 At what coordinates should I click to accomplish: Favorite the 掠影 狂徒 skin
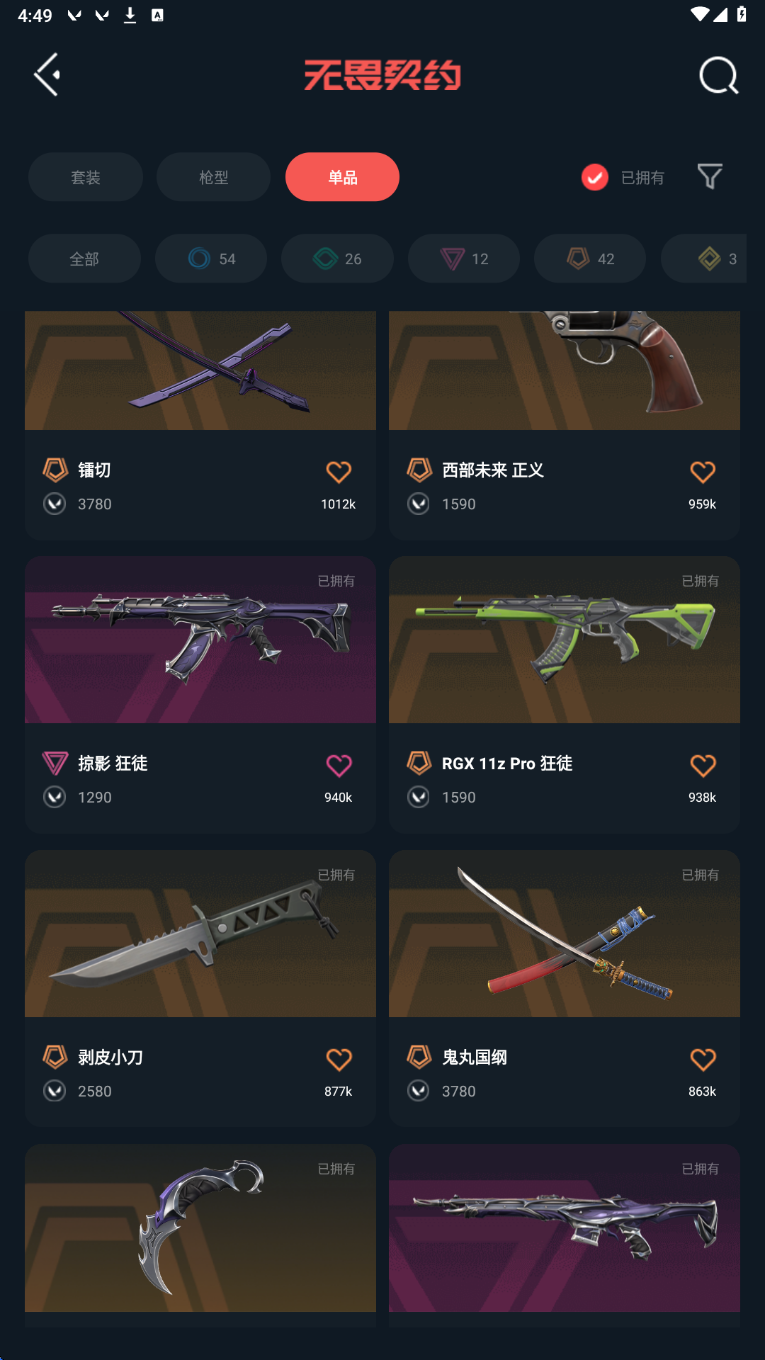(339, 766)
